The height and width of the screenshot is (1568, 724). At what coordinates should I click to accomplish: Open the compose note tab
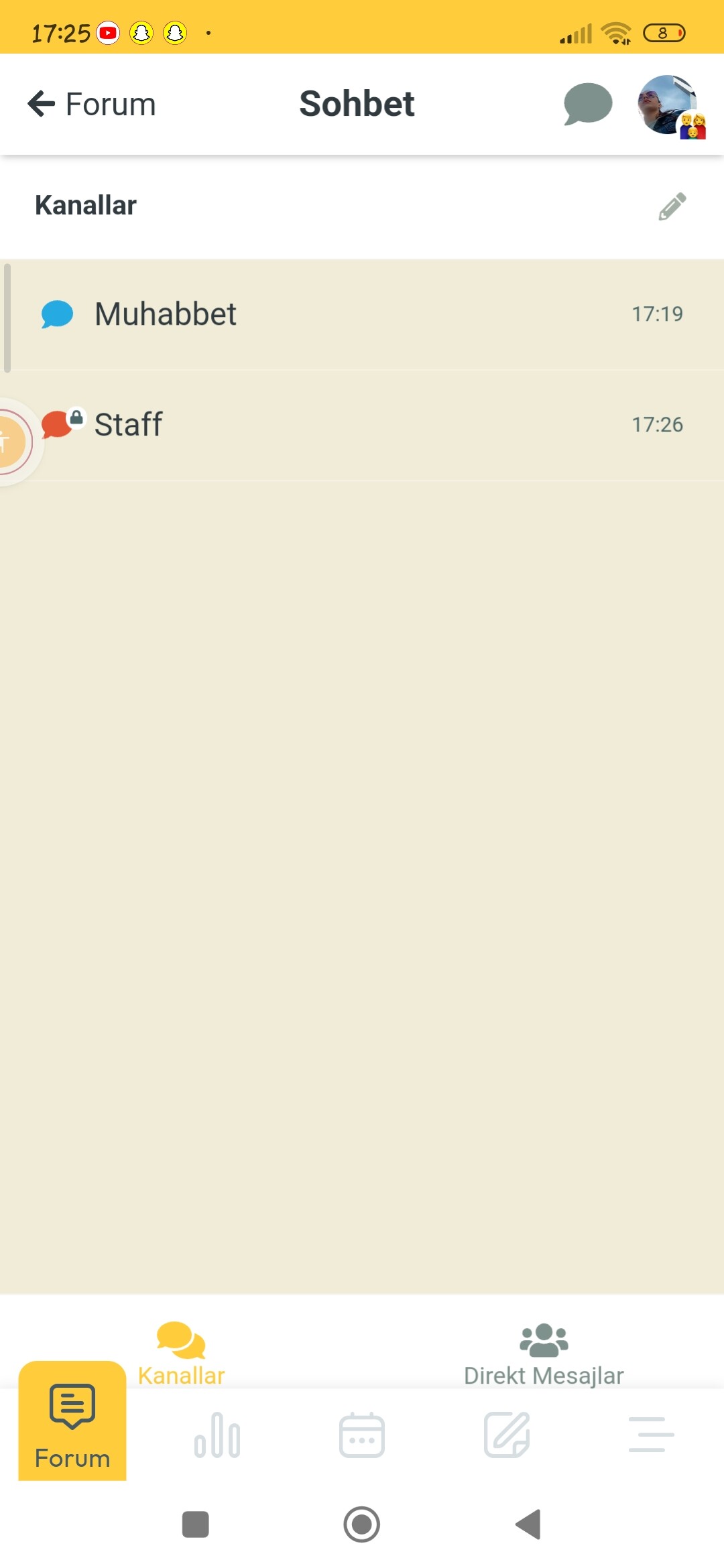(x=507, y=1435)
